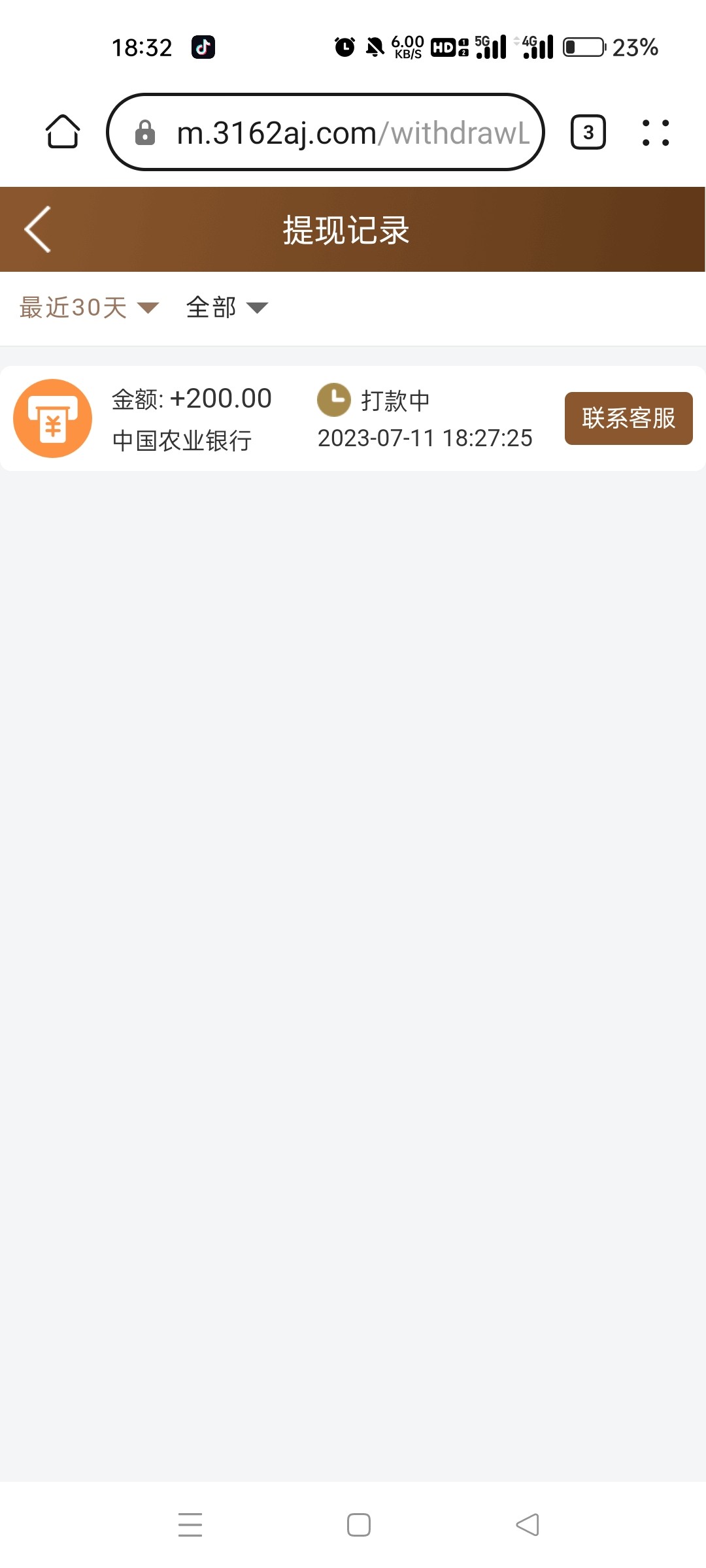Click the orange withdrawal card icon
The height and width of the screenshot is (1568, 706).
pos(52,418)
